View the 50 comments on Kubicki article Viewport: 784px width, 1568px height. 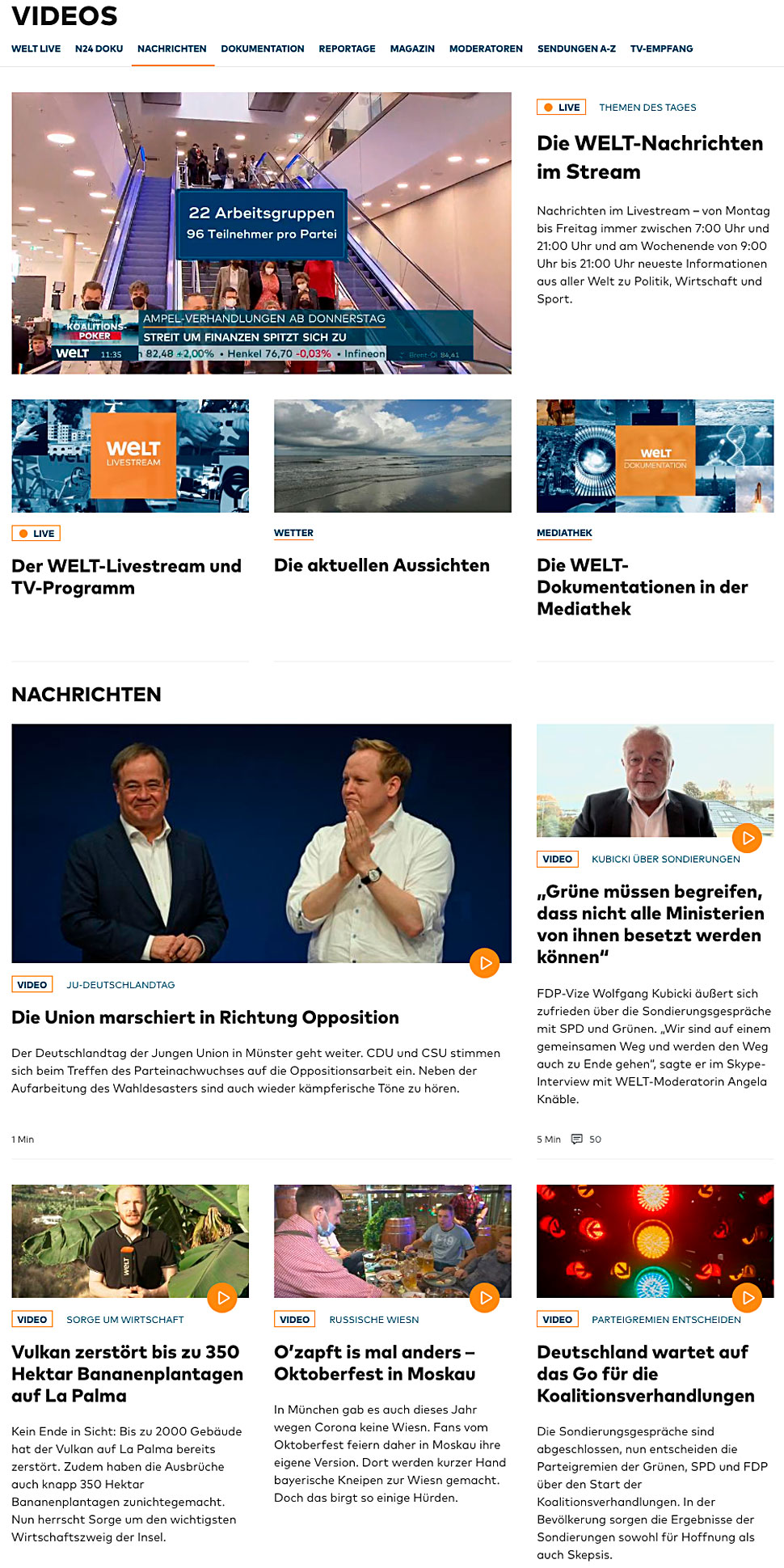click(x=587, y=1139)
